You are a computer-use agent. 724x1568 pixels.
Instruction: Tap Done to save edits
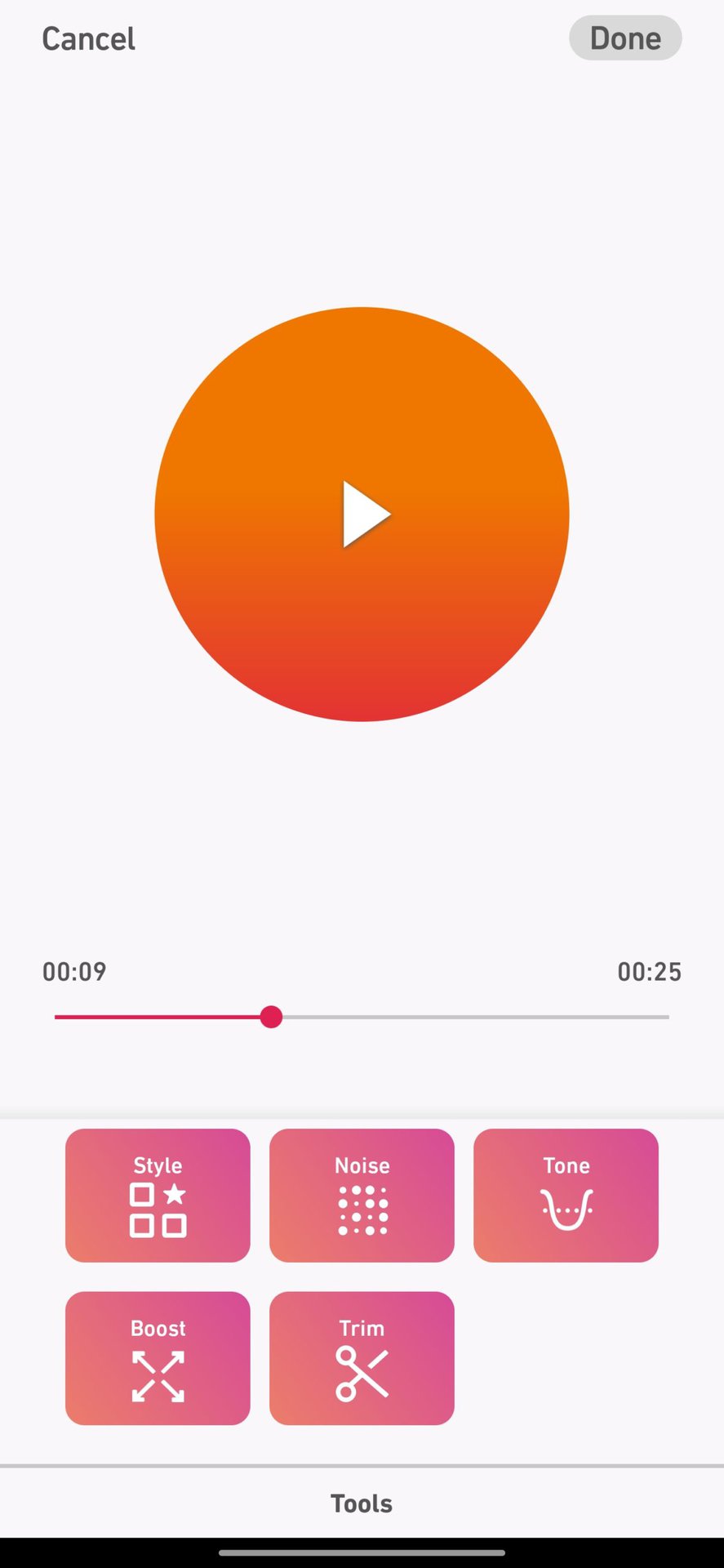(x=625, y=38)
